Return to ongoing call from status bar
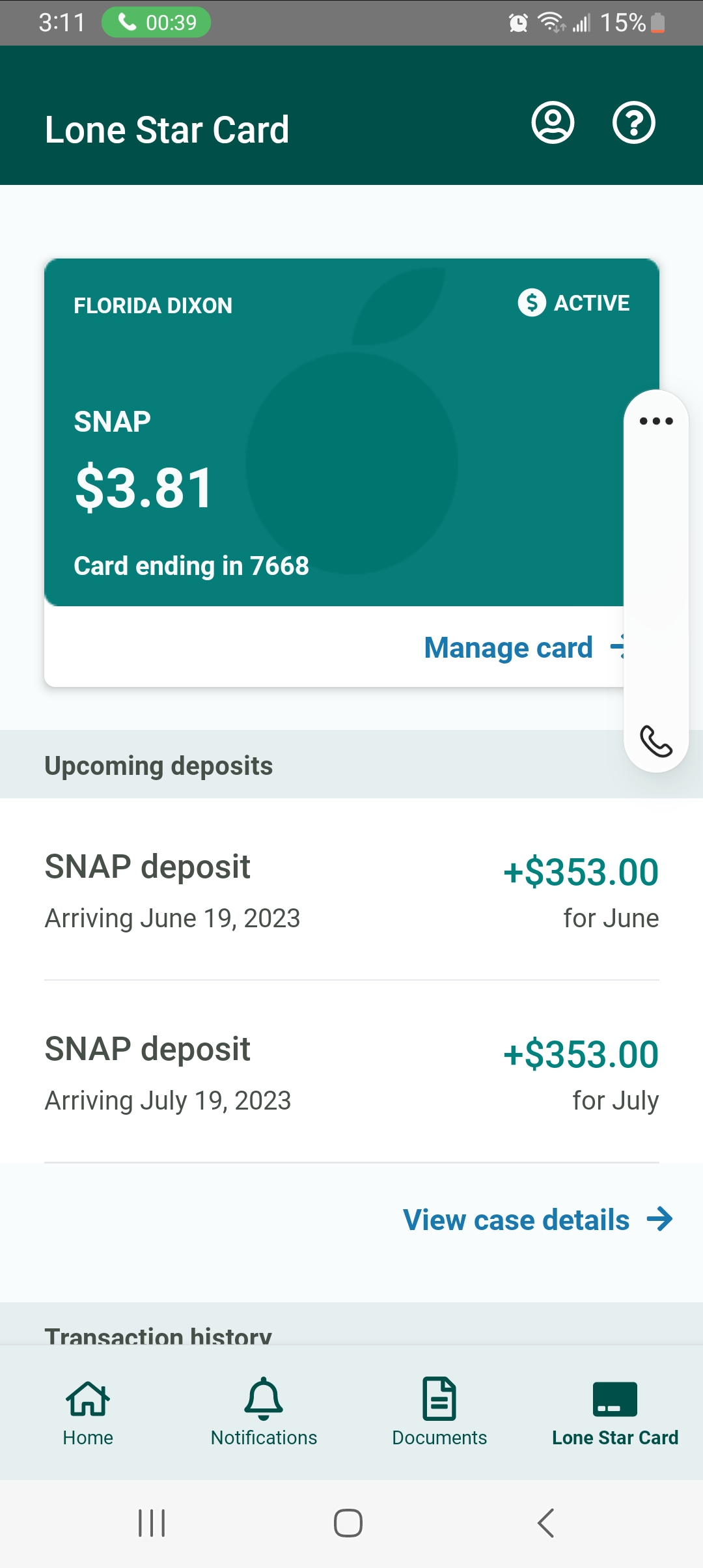The height and width of the screenshot is (1568, 703). pos(156,22)
